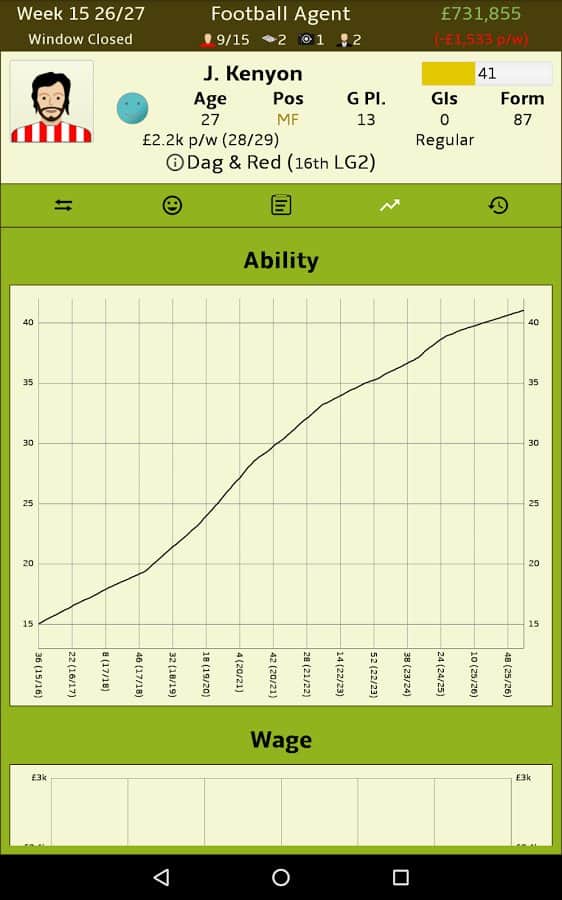Go to the system home screen
Screen dimensions: 562x900
point(281,876)
